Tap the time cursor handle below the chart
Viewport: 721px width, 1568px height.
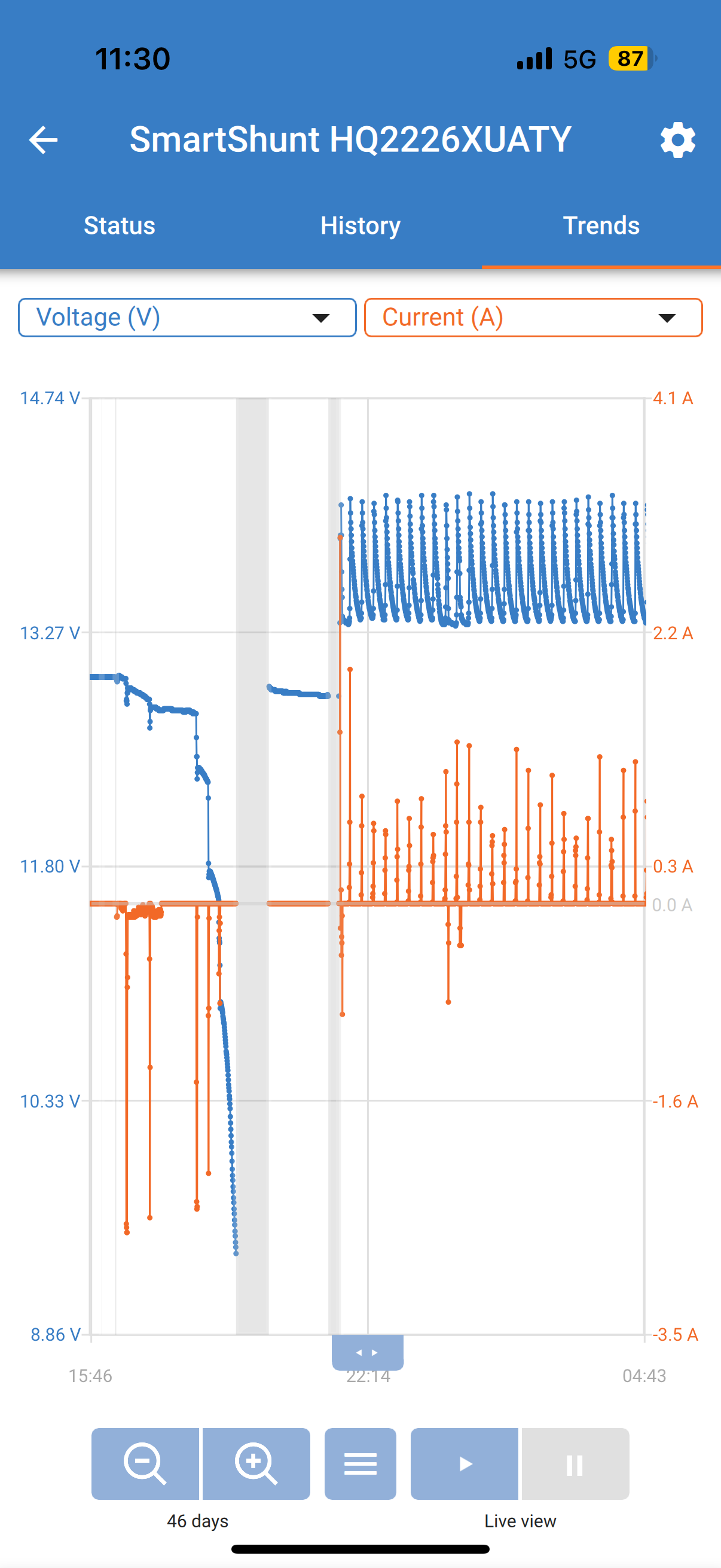pyautogui.click(x=368, y=1352)
